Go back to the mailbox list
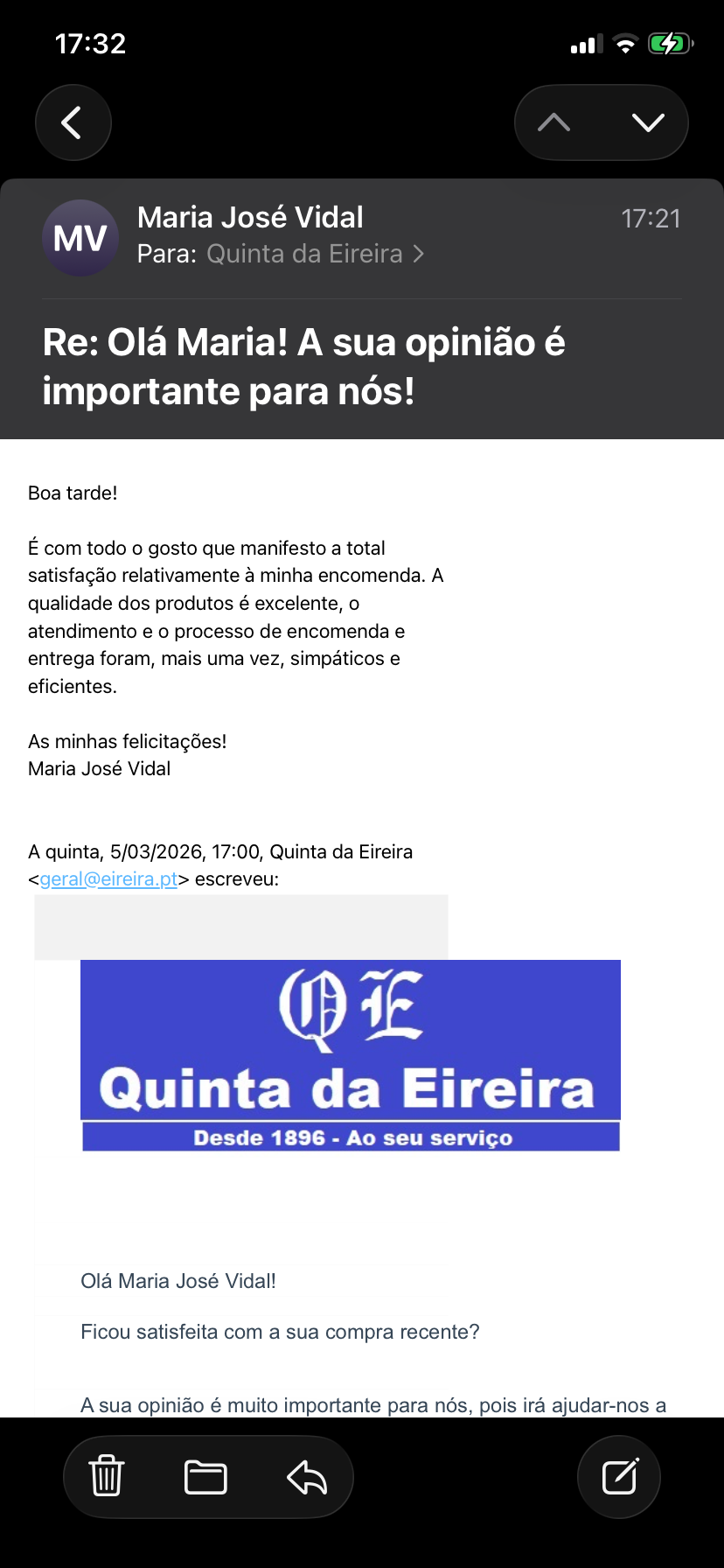 [x=73, y=122]
